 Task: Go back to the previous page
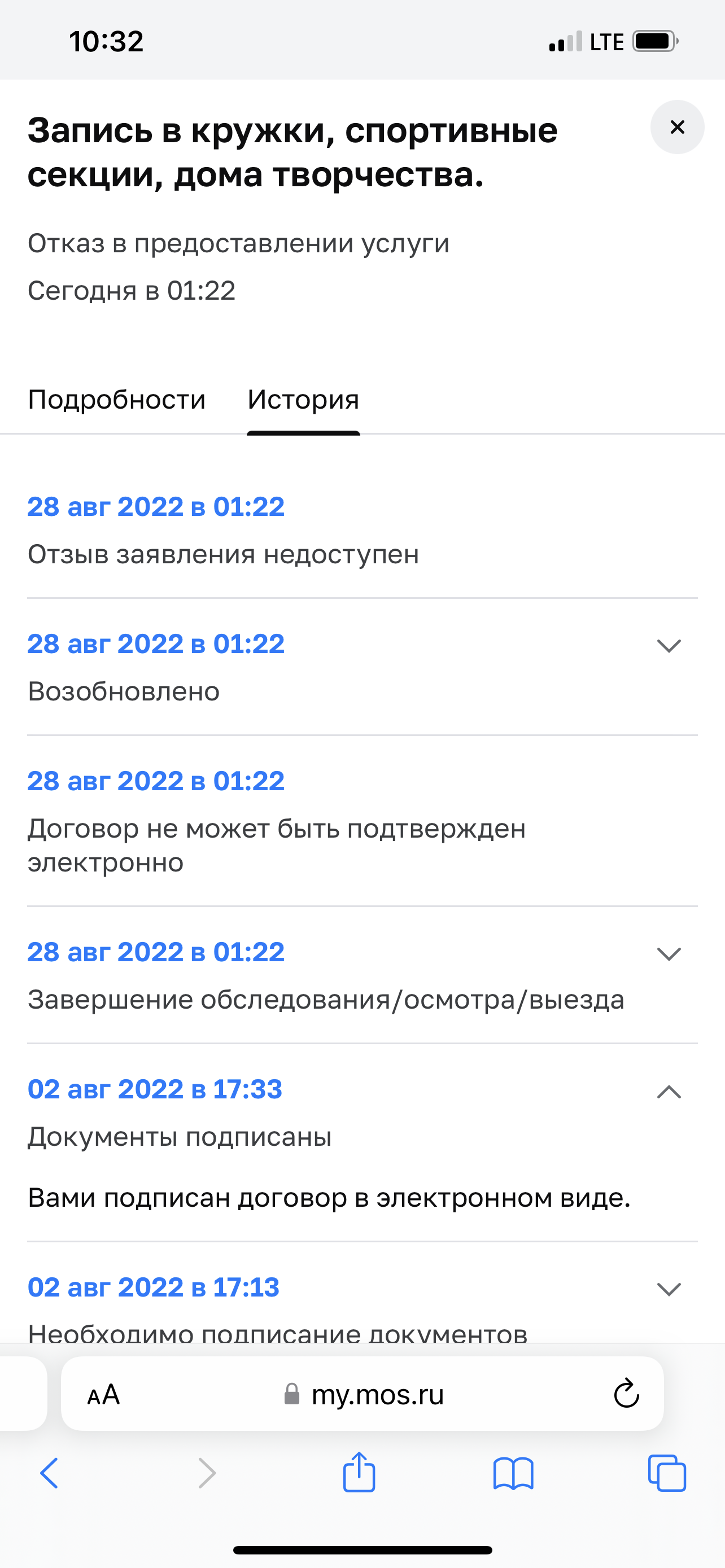[49, 1474]
